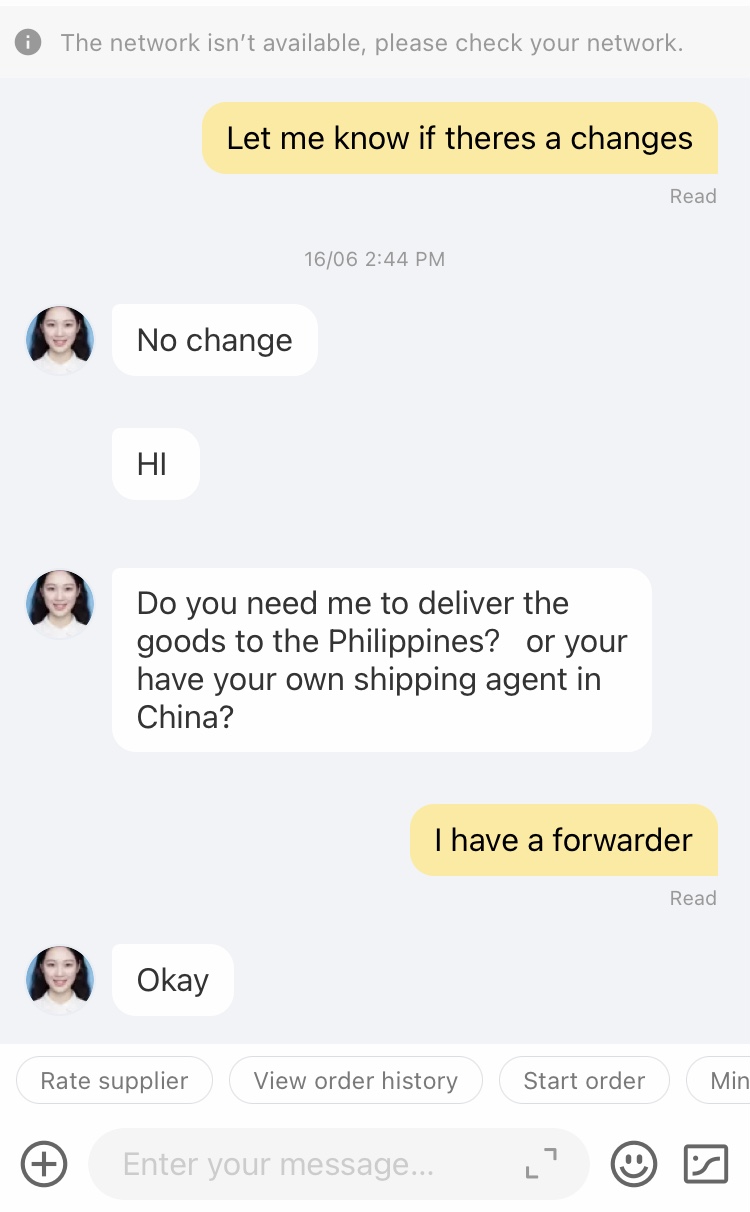The image size is (750, 1212).
Task: Open the emoji picker
Action: (634, 1164)
